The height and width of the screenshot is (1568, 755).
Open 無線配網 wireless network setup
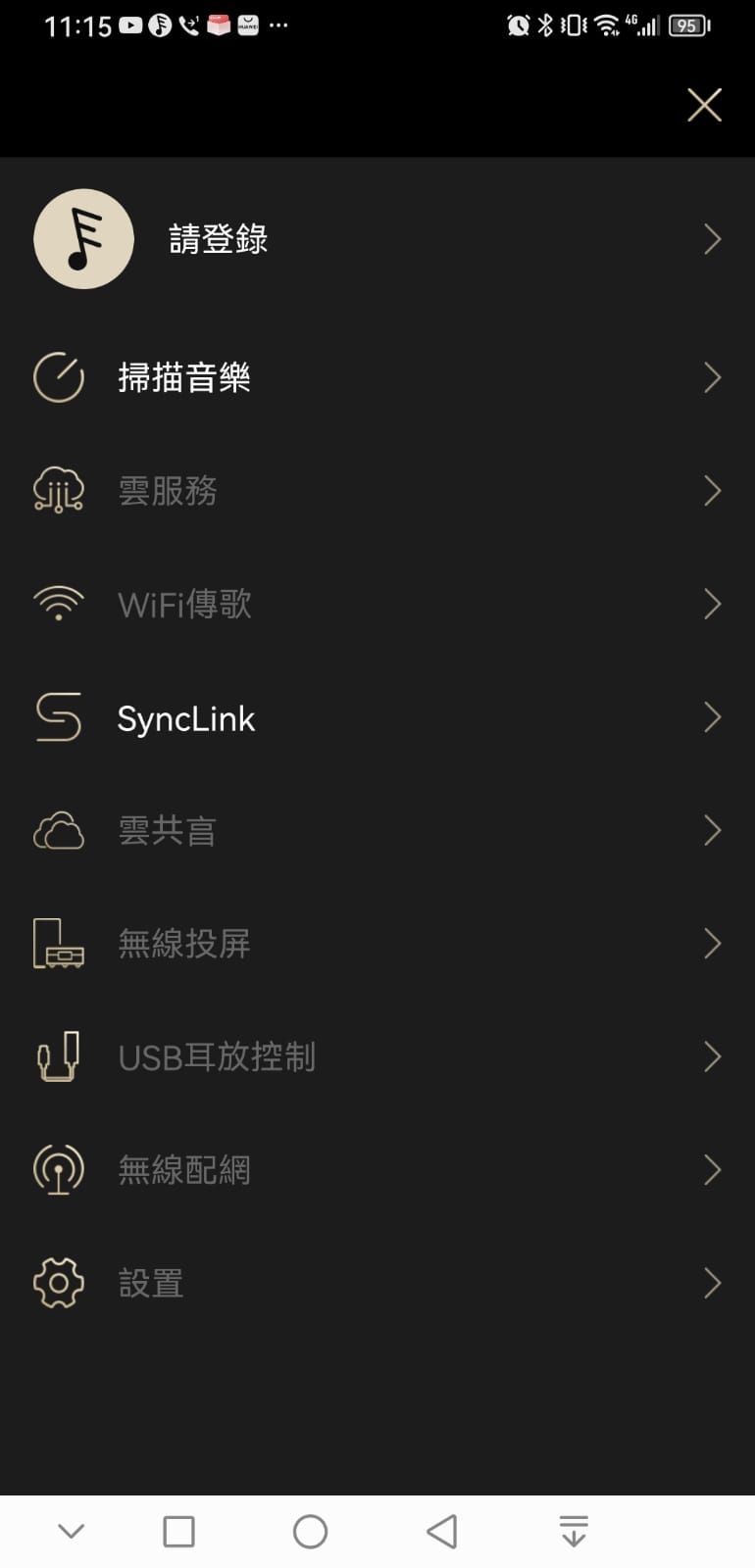click(377, 1170)
